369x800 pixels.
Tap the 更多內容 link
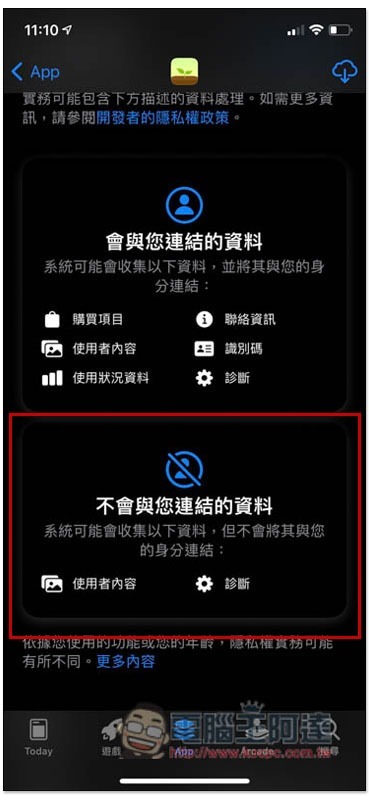126,662
